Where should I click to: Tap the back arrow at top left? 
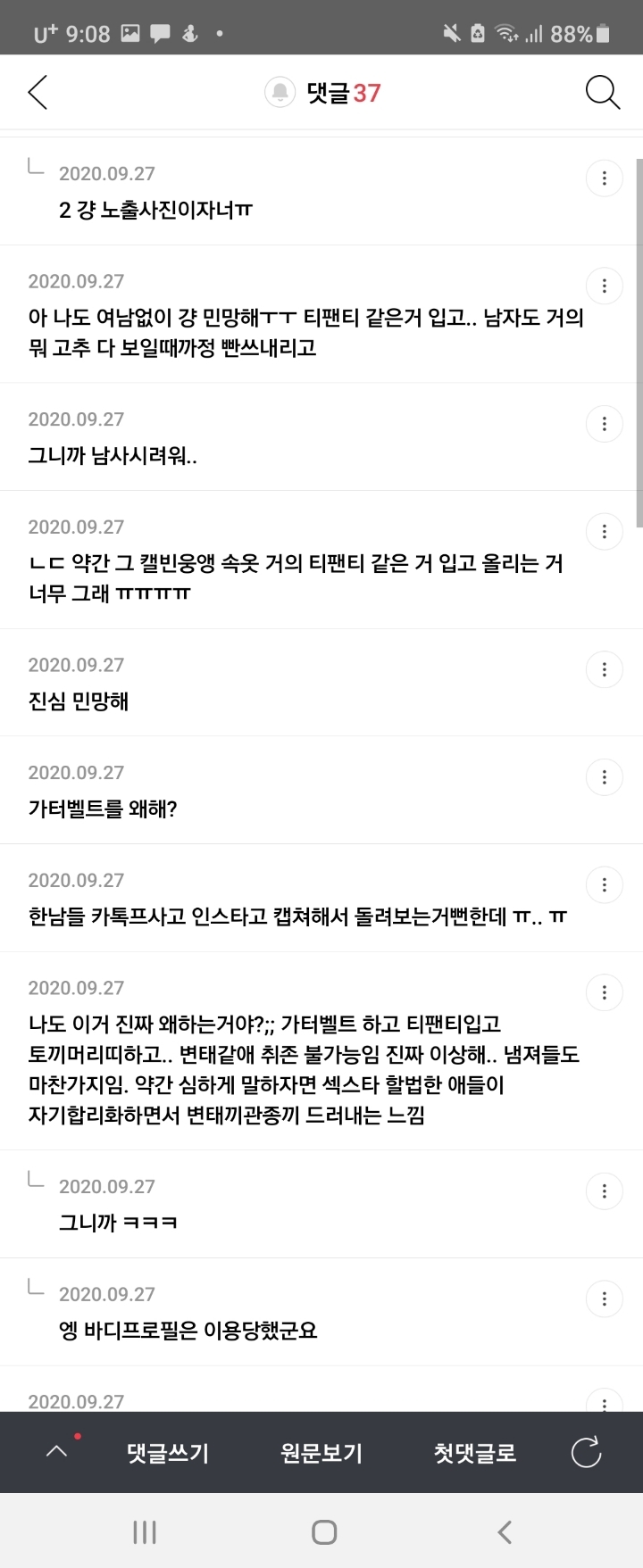pyautogui.click(x=37, y=92)
